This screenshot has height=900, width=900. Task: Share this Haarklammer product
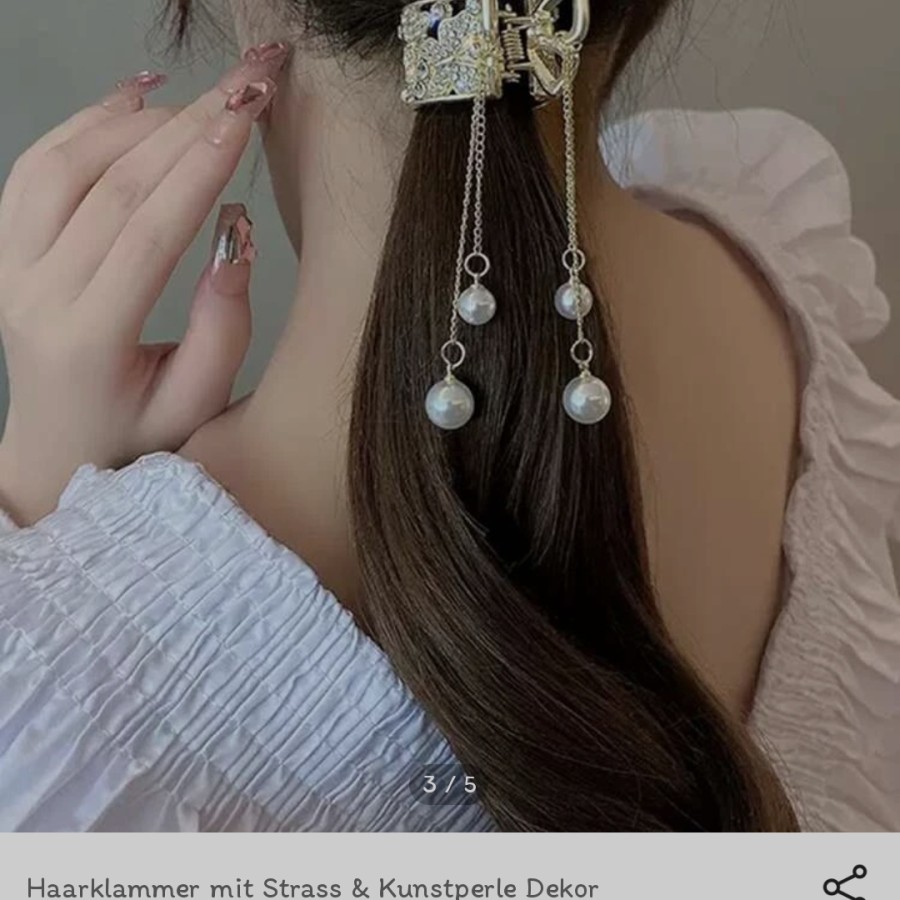(x=845, y=883)
